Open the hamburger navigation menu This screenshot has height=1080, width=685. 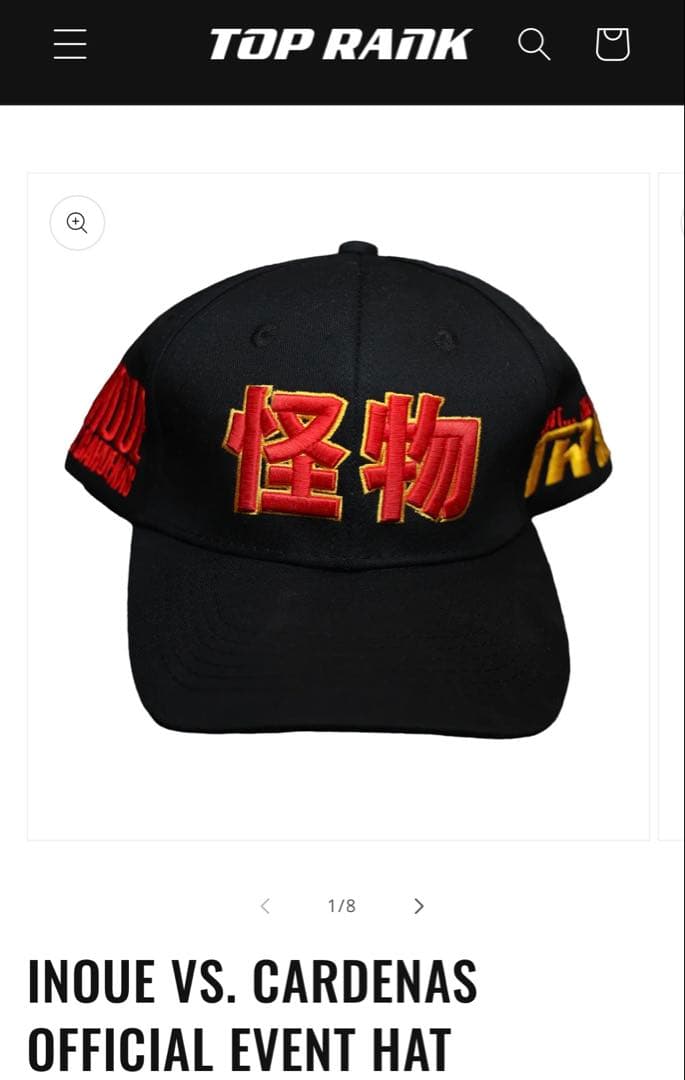point(70,44)
